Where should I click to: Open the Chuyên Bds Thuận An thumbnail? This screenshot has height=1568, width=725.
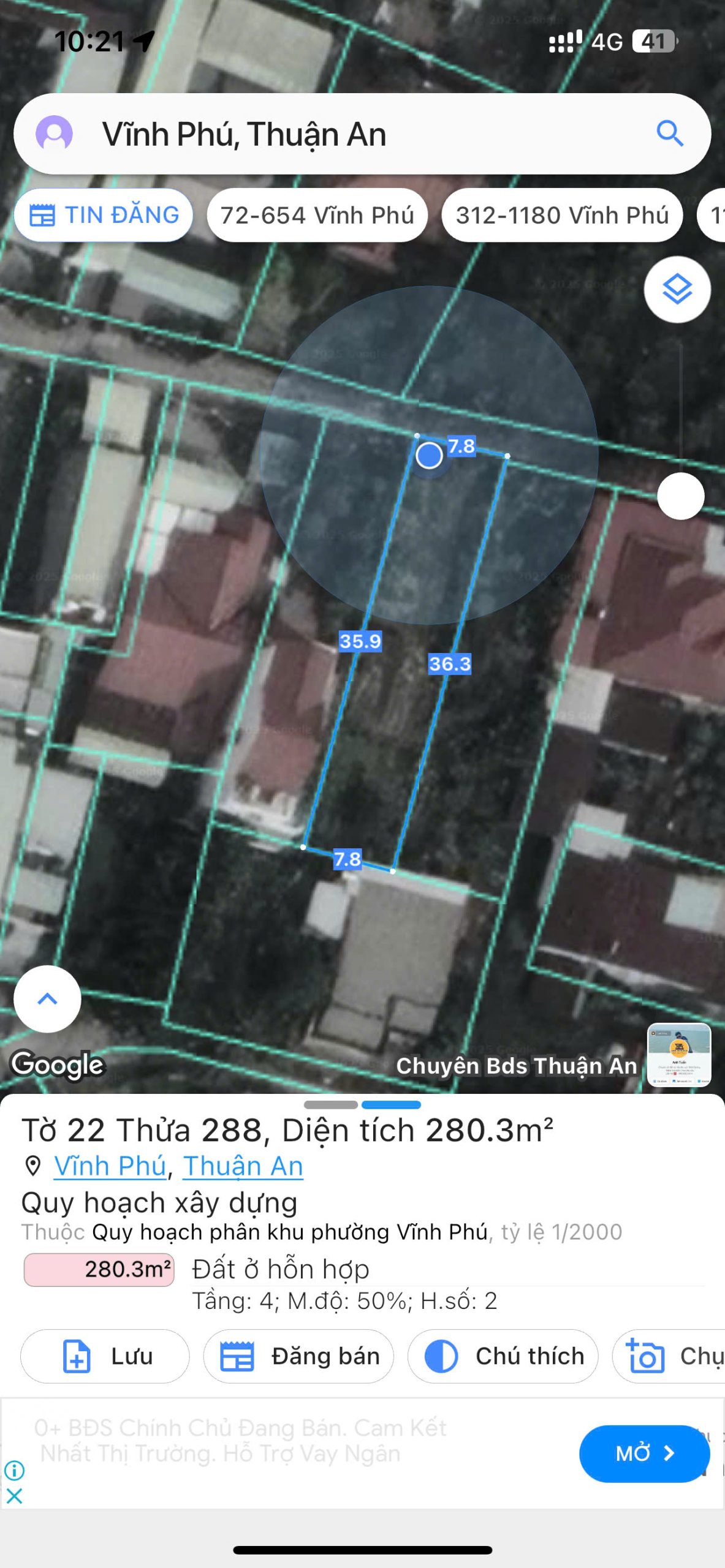click(679, 1055)
